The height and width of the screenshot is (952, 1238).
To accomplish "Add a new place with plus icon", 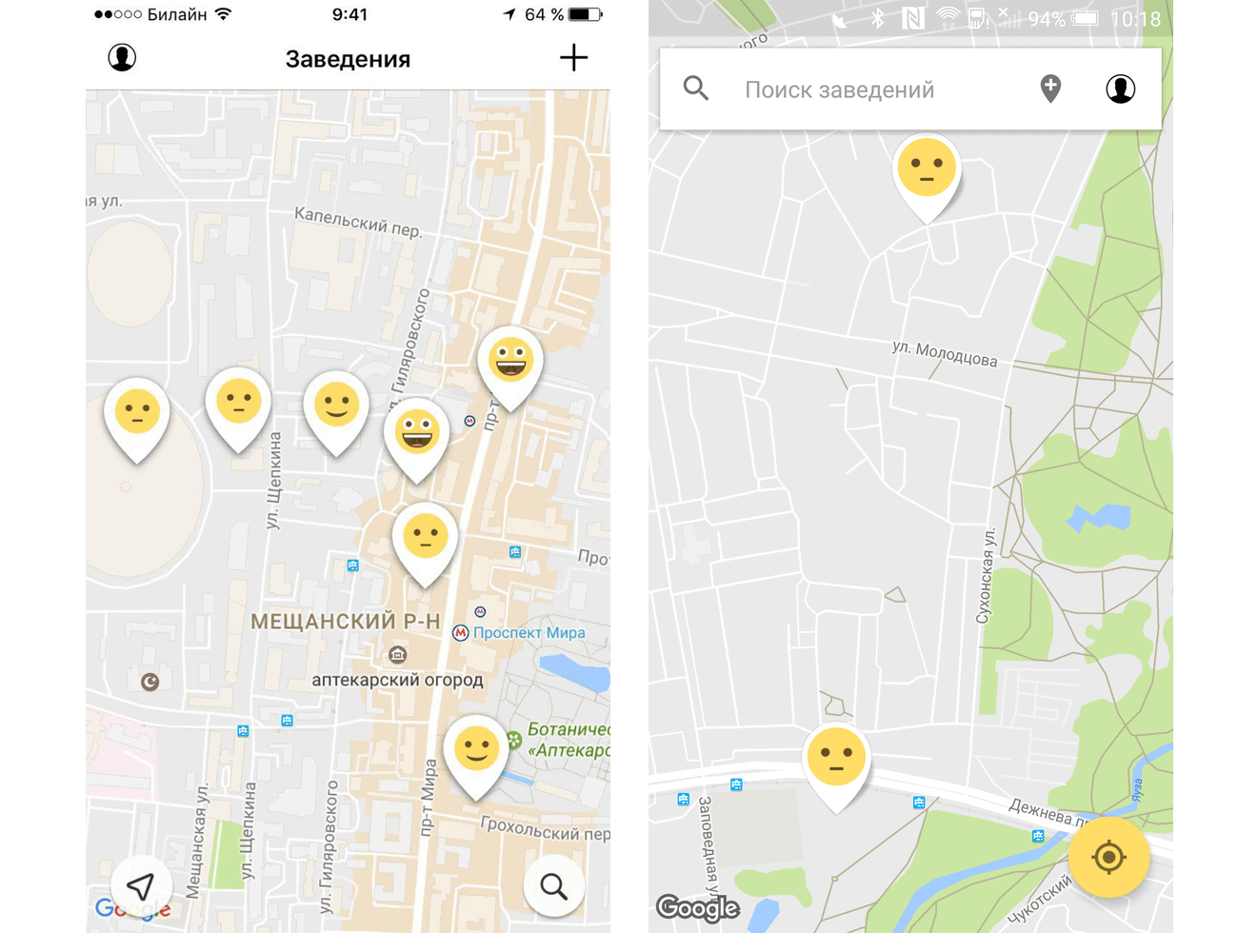I will click(x=573, y=58).
